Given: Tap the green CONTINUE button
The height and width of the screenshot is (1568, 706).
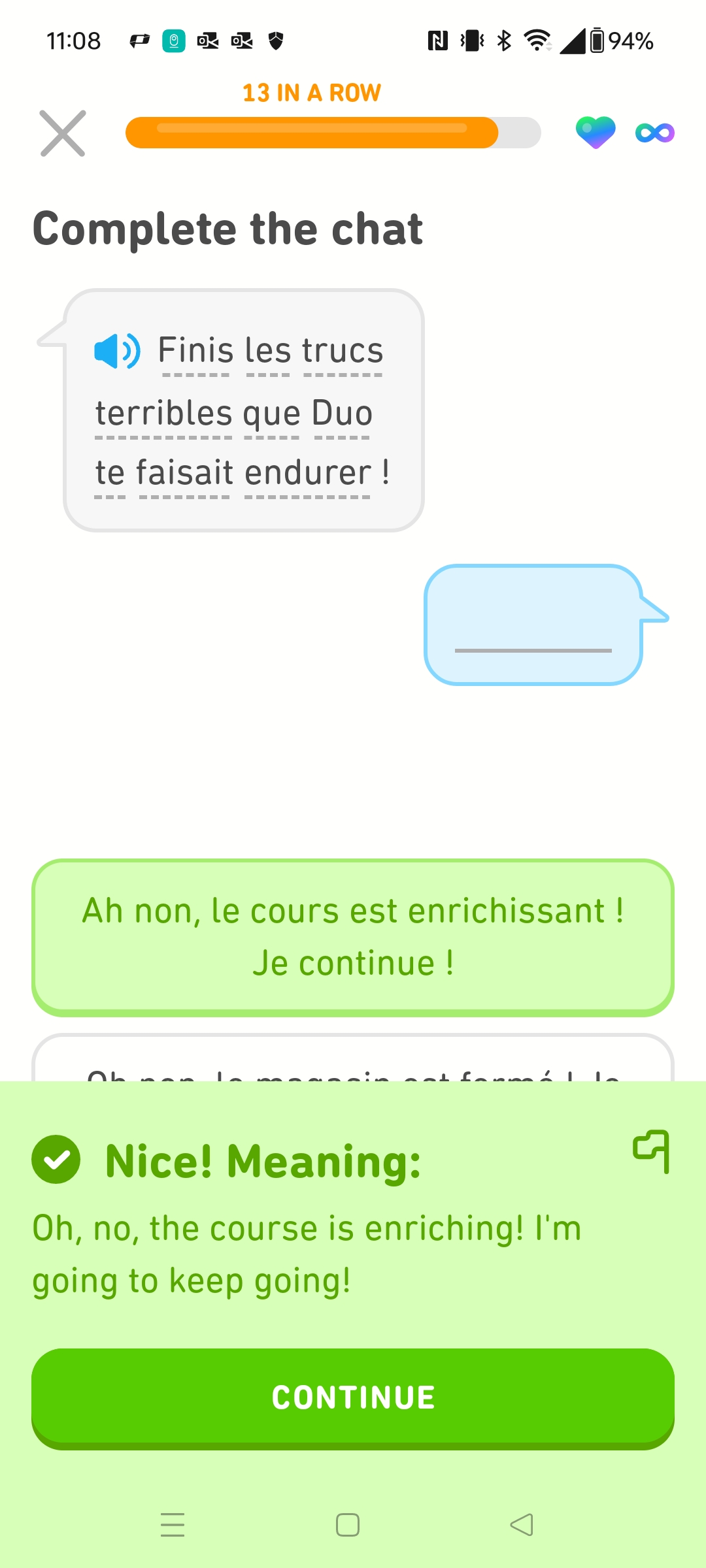Looking at the screenshot, I should [x=353, y=1397].
